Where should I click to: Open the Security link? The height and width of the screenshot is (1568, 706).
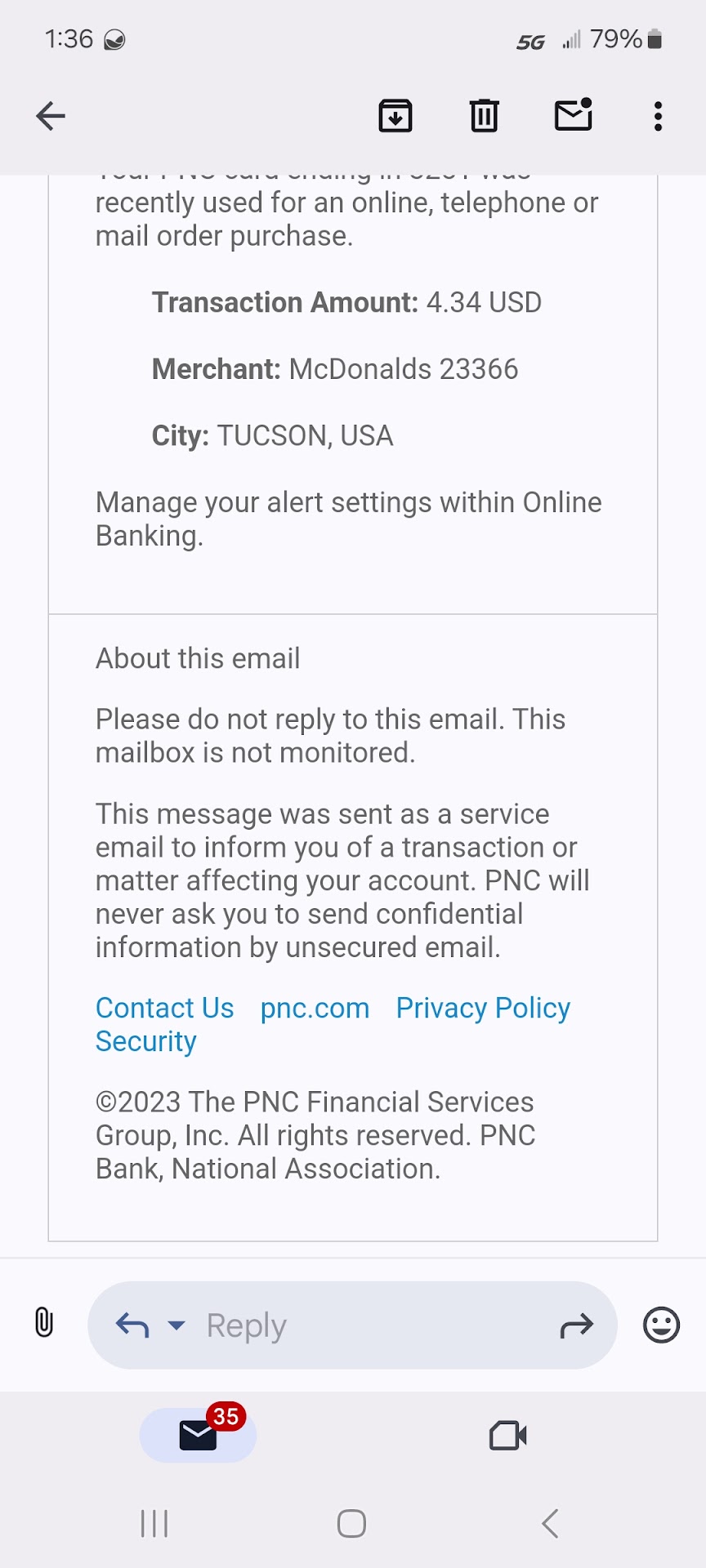(x=145, y=1041)
